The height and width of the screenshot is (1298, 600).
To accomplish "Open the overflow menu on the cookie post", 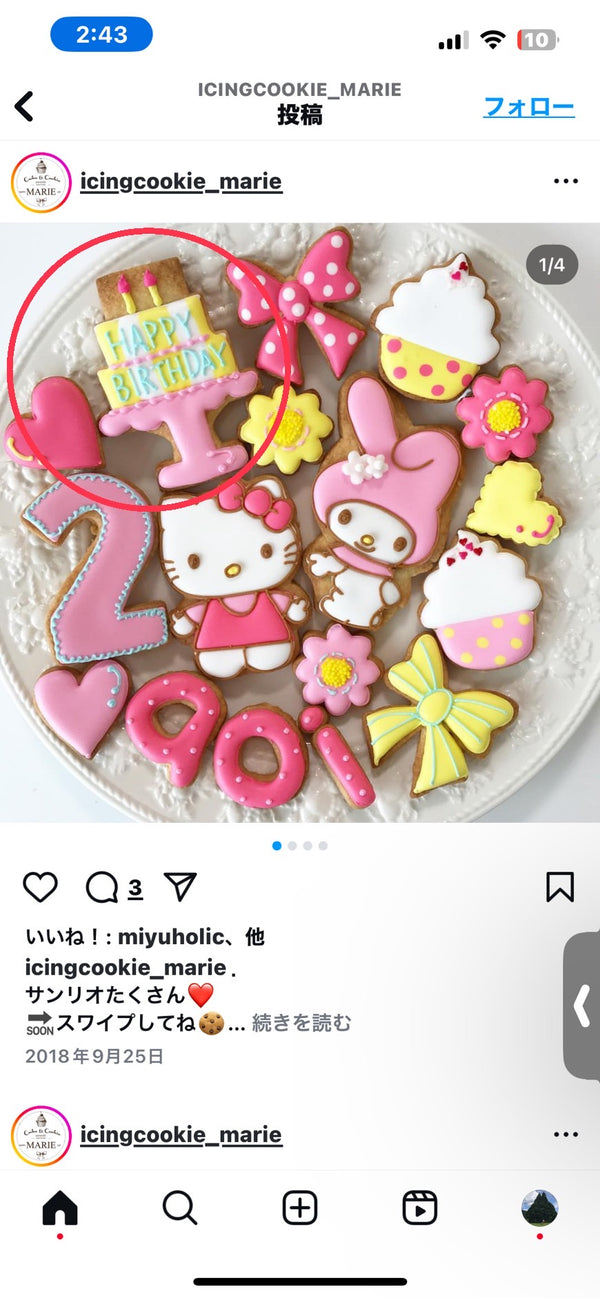I will (x=565, y=181).
